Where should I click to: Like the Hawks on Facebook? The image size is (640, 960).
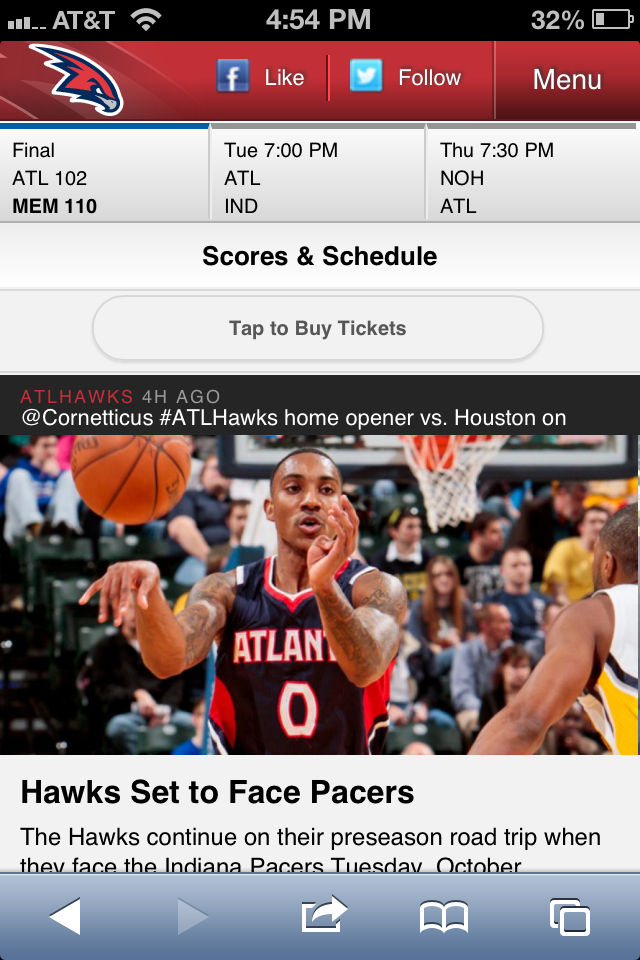pyautogui.click(x=261, y=77)
